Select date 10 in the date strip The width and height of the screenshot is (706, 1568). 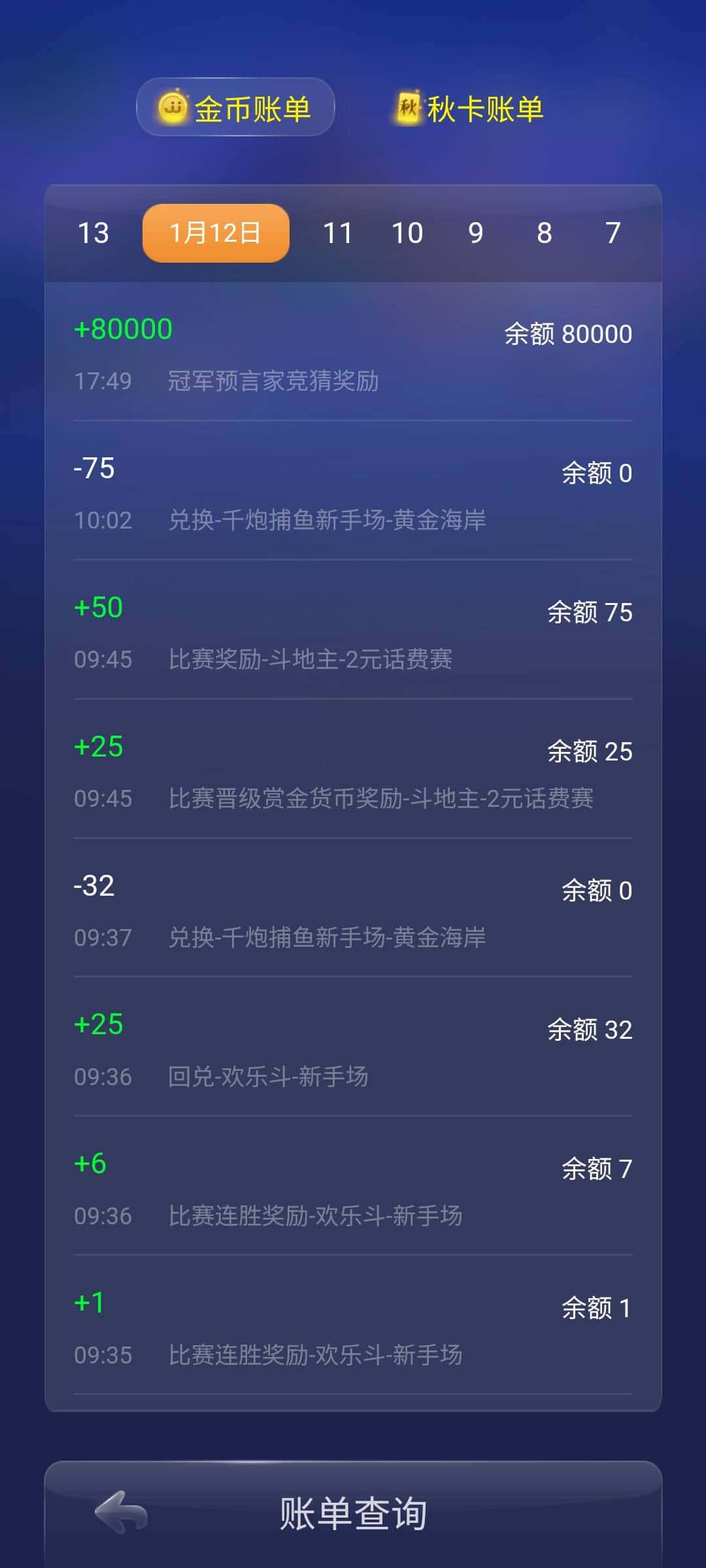click(408, 233)
